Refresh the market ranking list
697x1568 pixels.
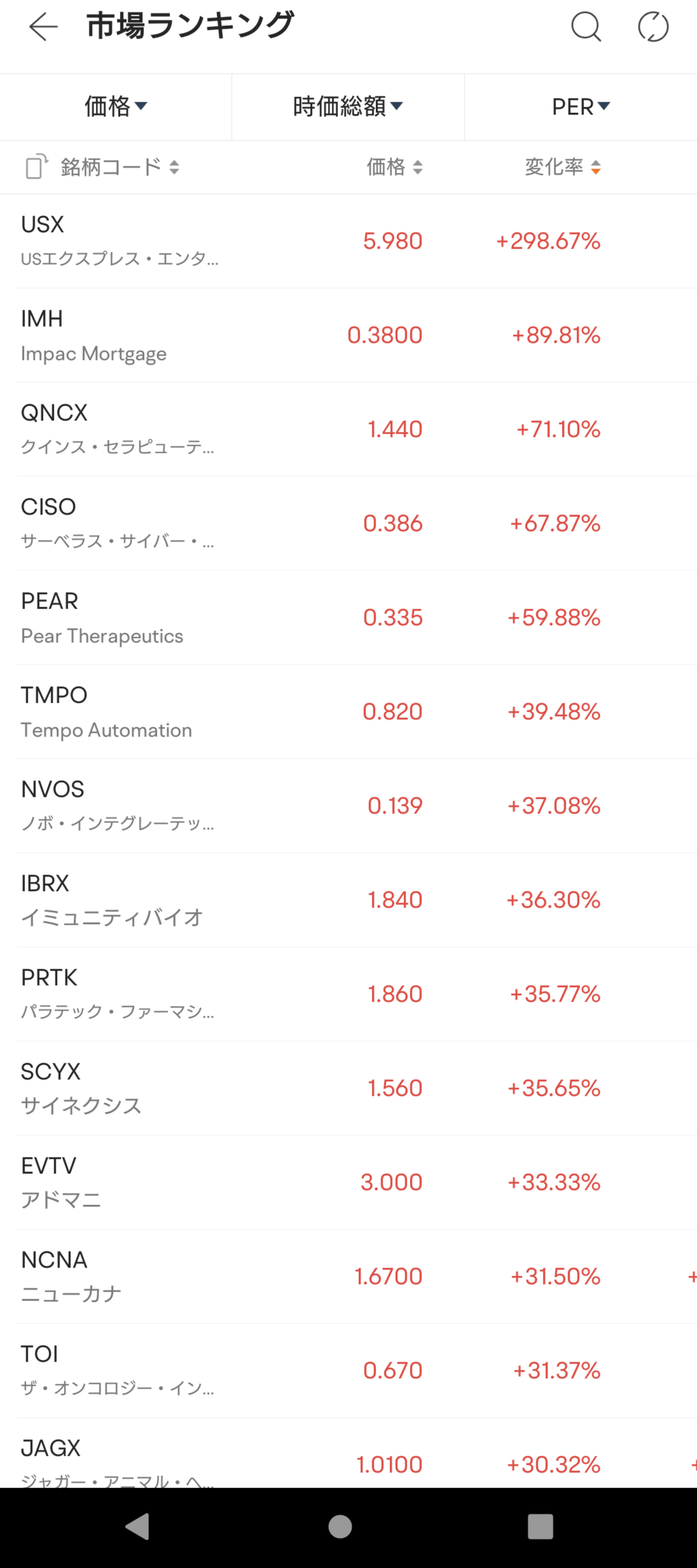coord(652,27)
